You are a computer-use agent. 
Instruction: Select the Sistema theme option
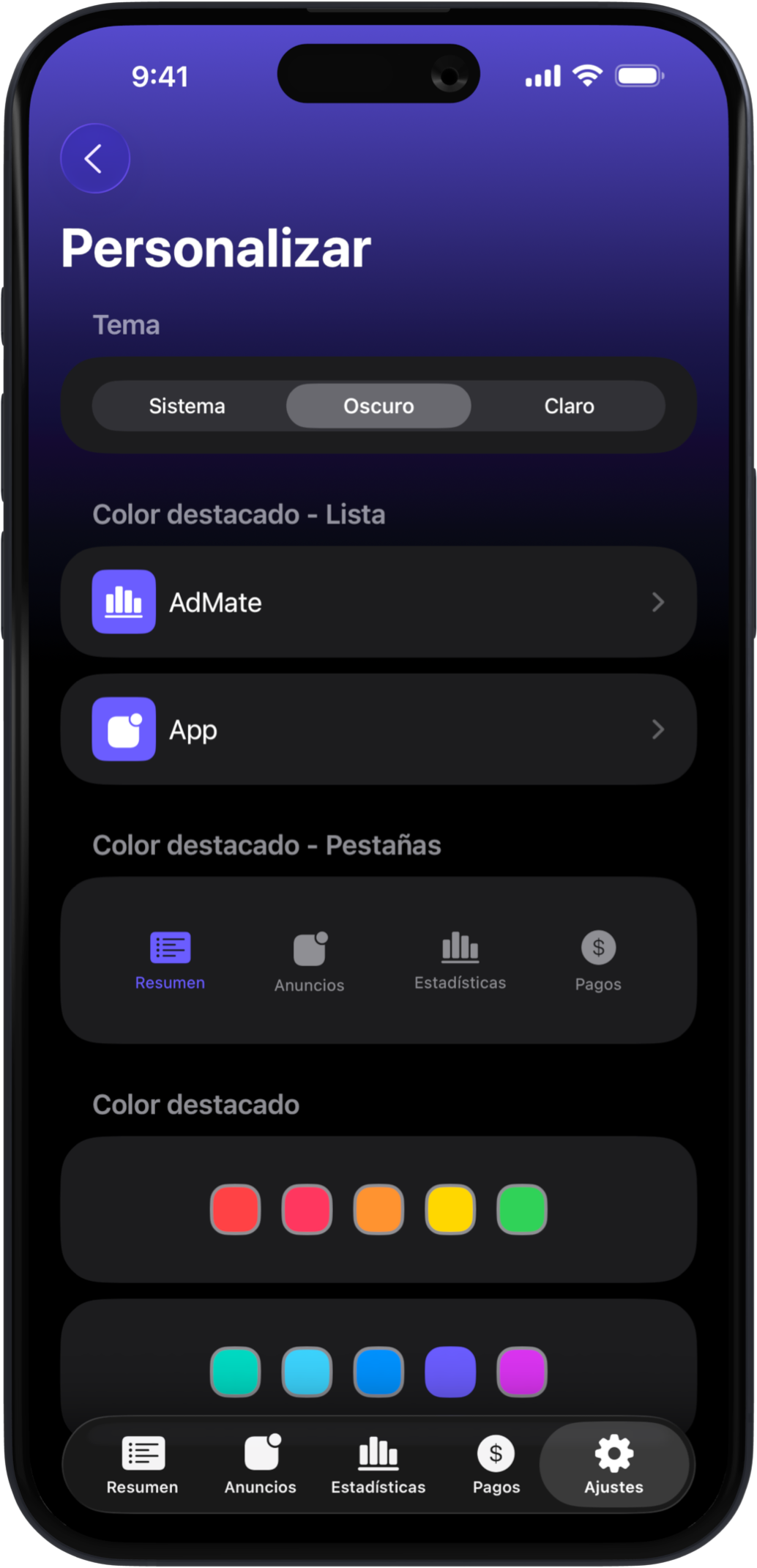pos(187,406)
